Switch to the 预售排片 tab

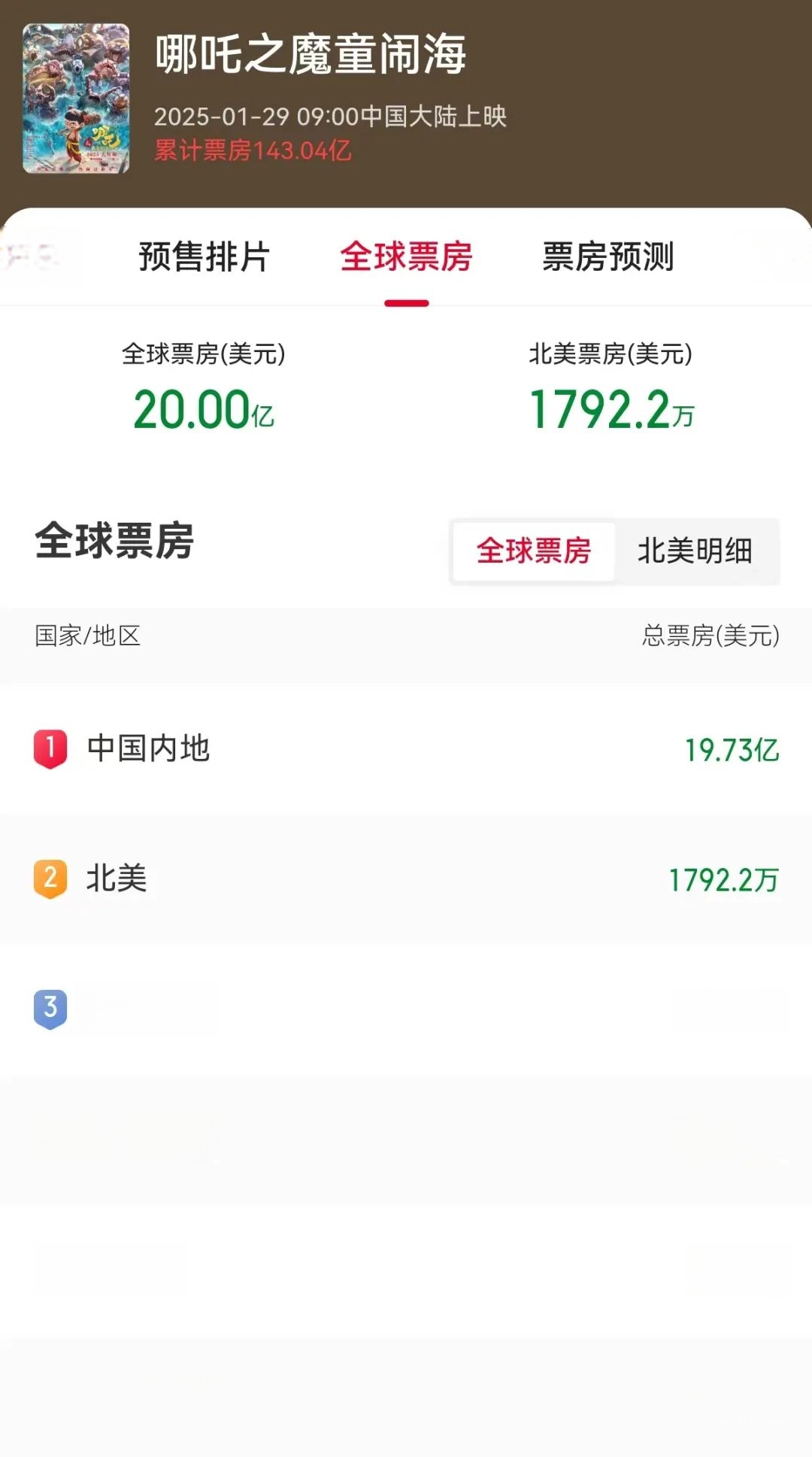coord(204,256)
